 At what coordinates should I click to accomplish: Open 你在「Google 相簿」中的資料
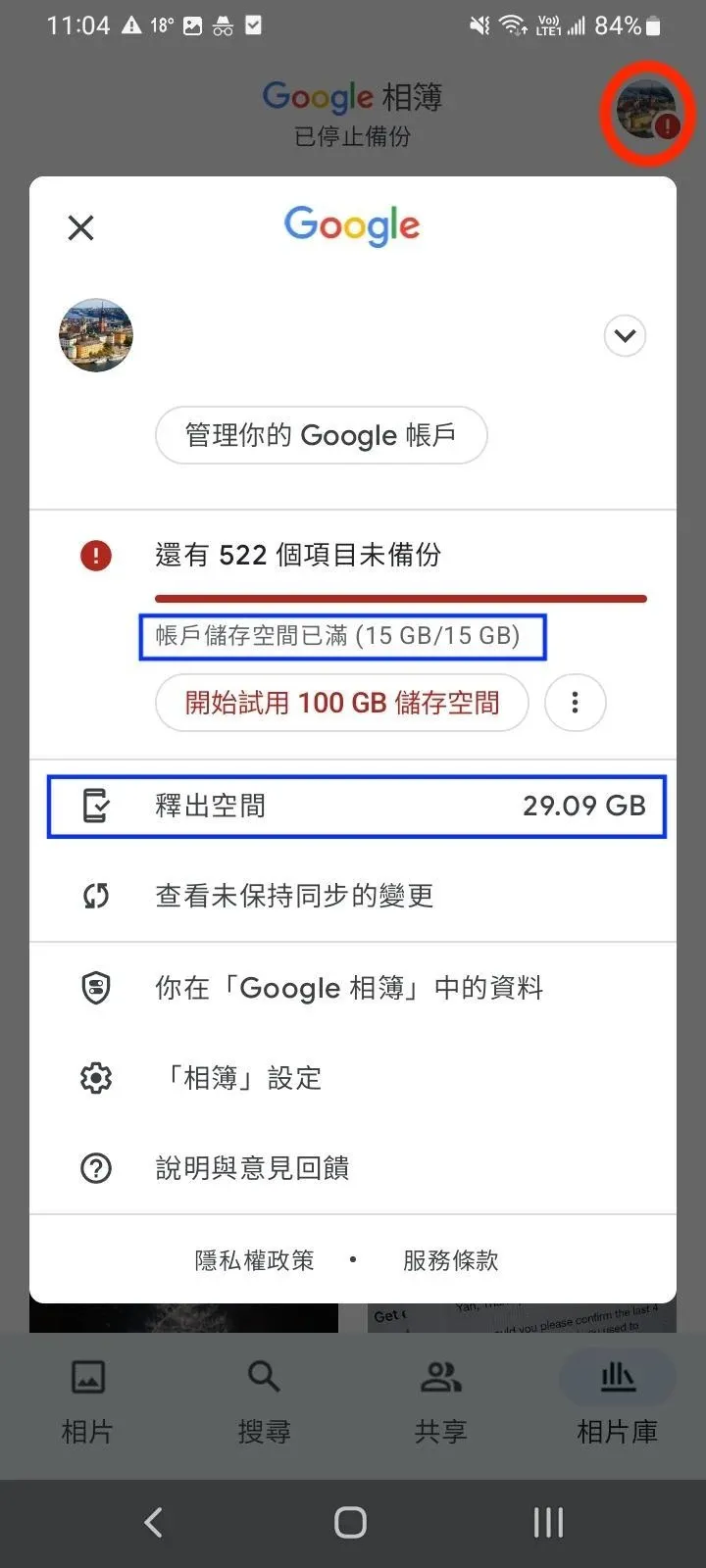pyautogui.click(x=348, y=988)
